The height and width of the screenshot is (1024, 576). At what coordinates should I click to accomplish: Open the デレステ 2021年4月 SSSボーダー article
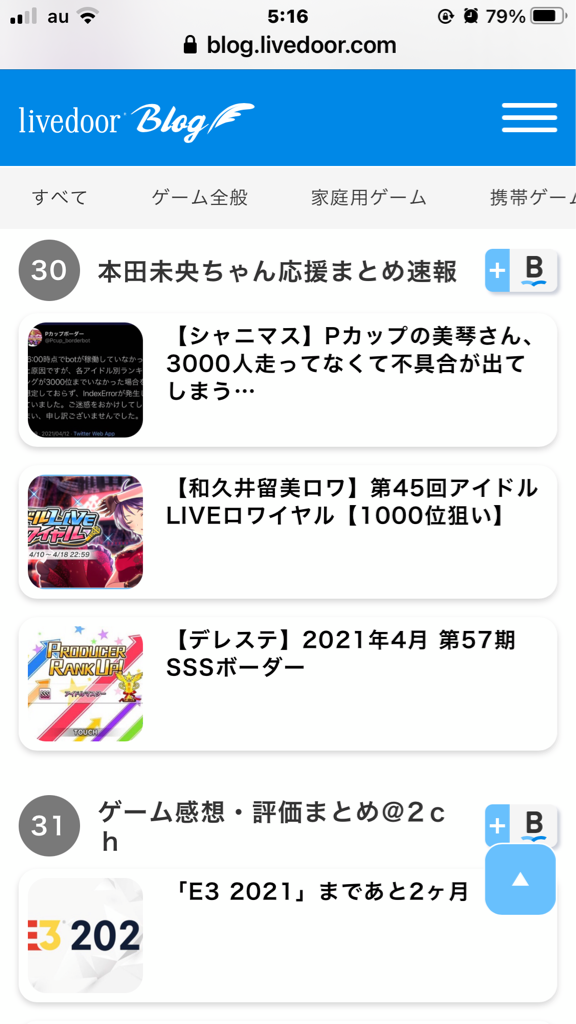pos(287,684)
